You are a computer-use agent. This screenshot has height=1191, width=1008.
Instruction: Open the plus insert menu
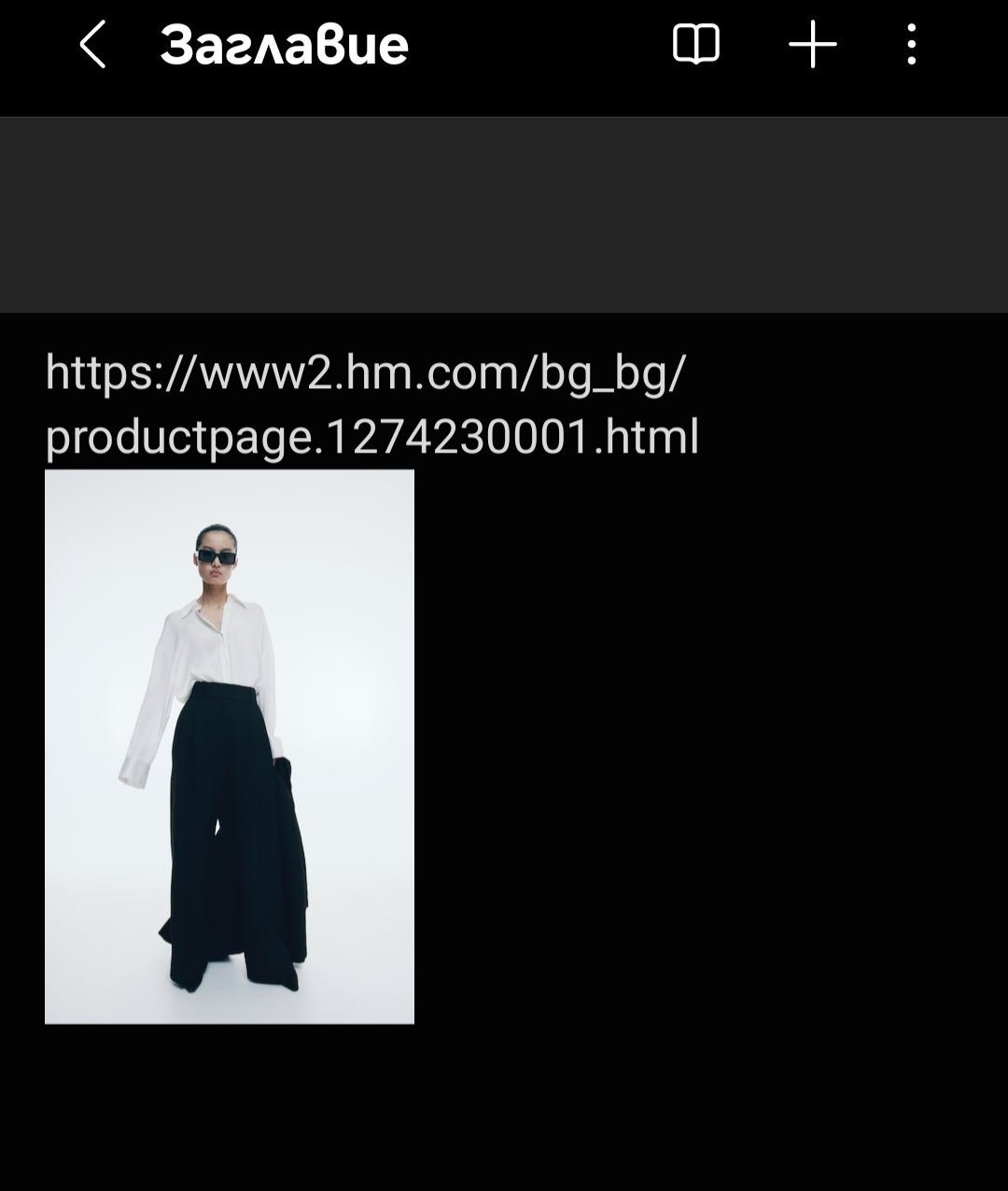click(x=813, y=45)
